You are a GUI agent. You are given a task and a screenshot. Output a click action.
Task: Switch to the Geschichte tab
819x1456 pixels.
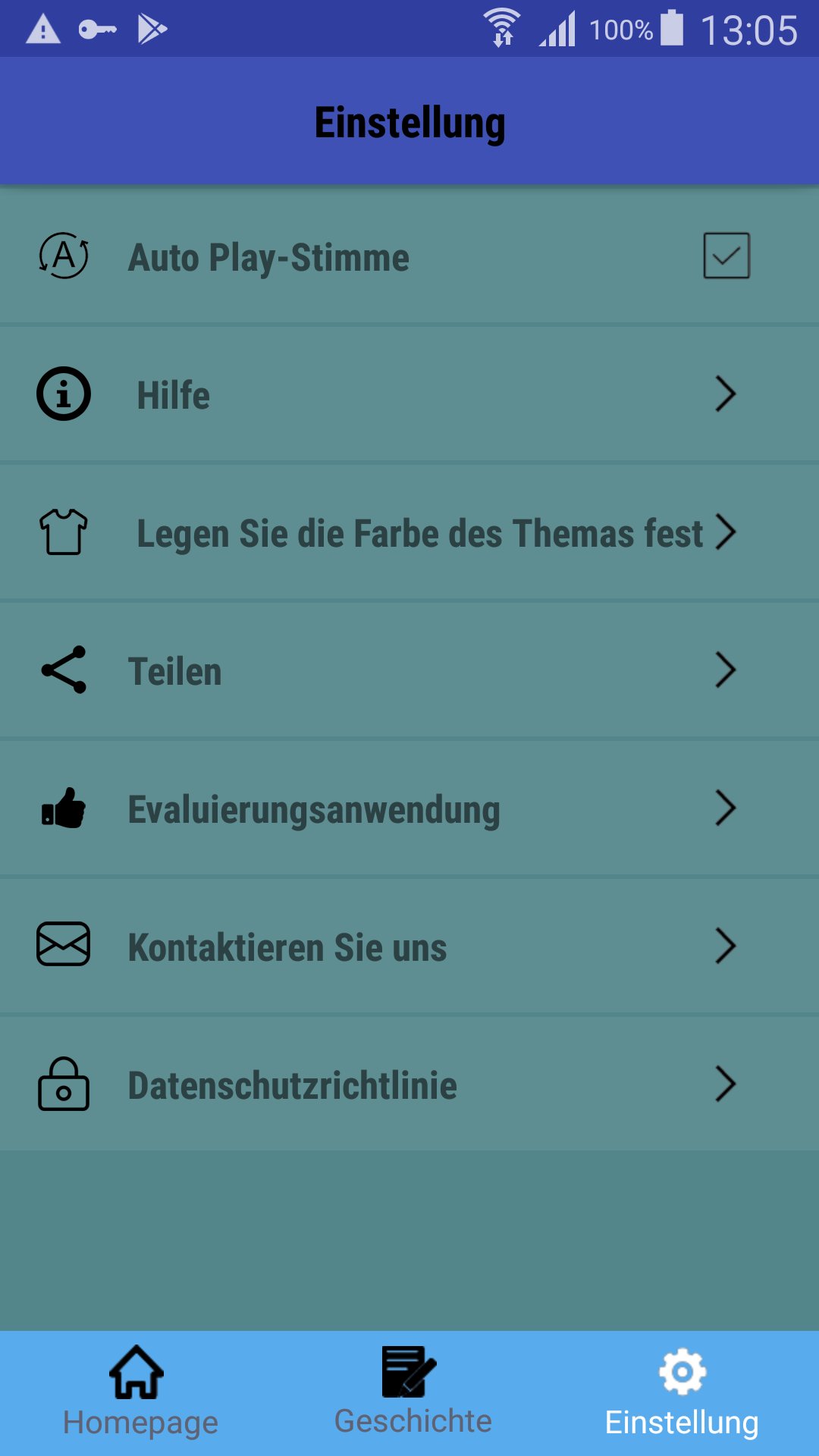pos(412,1392)
